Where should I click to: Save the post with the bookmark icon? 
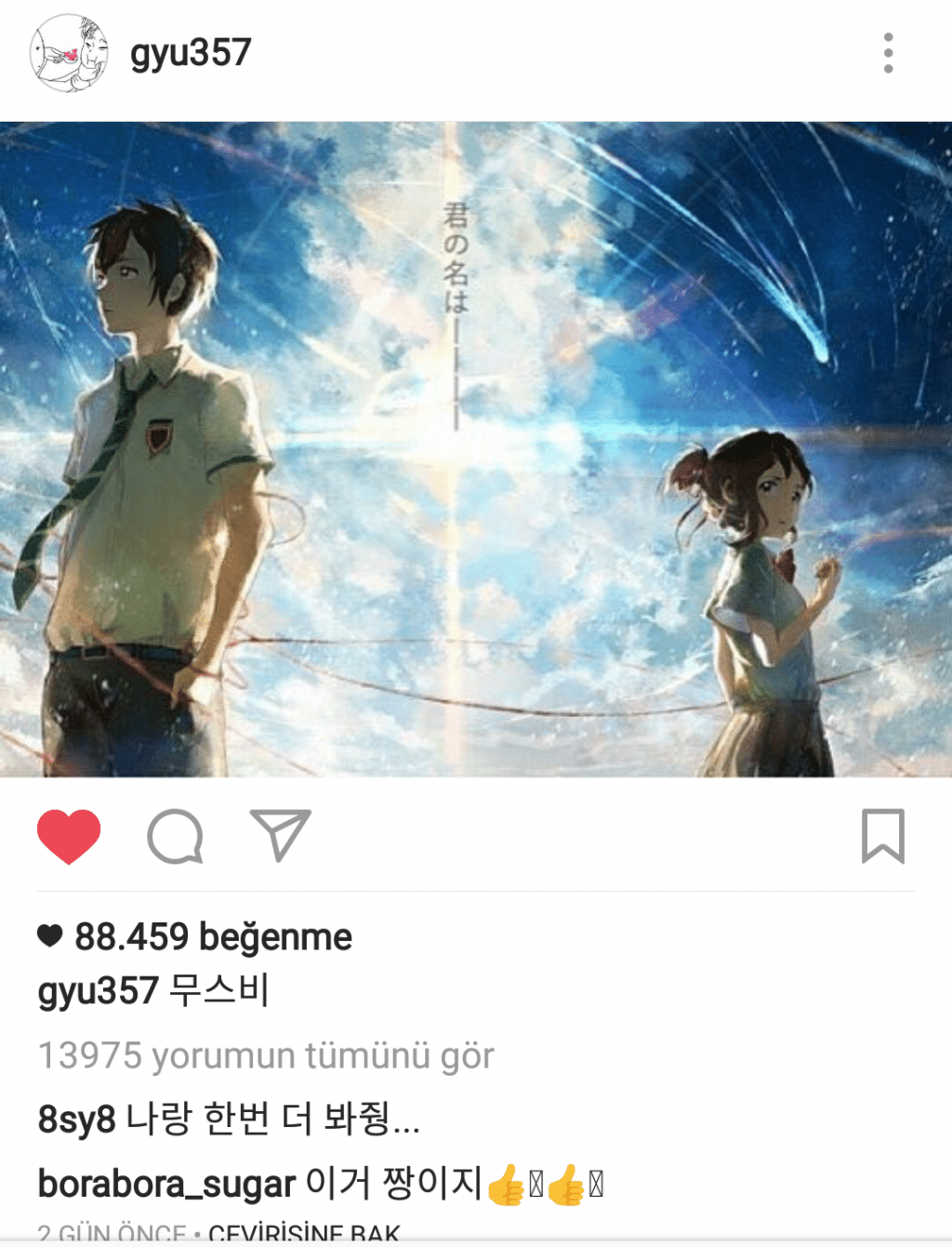882,836
